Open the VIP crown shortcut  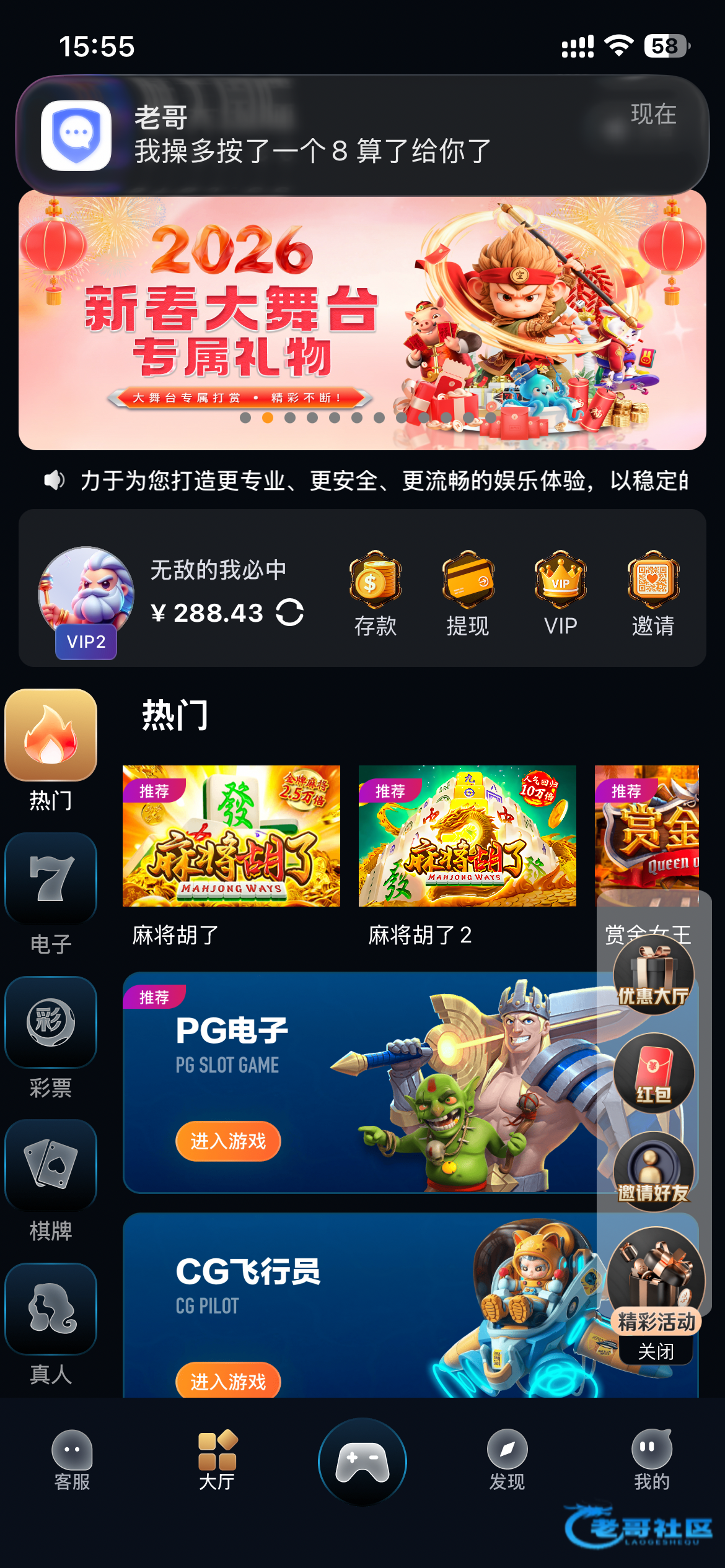pos(561,593)
